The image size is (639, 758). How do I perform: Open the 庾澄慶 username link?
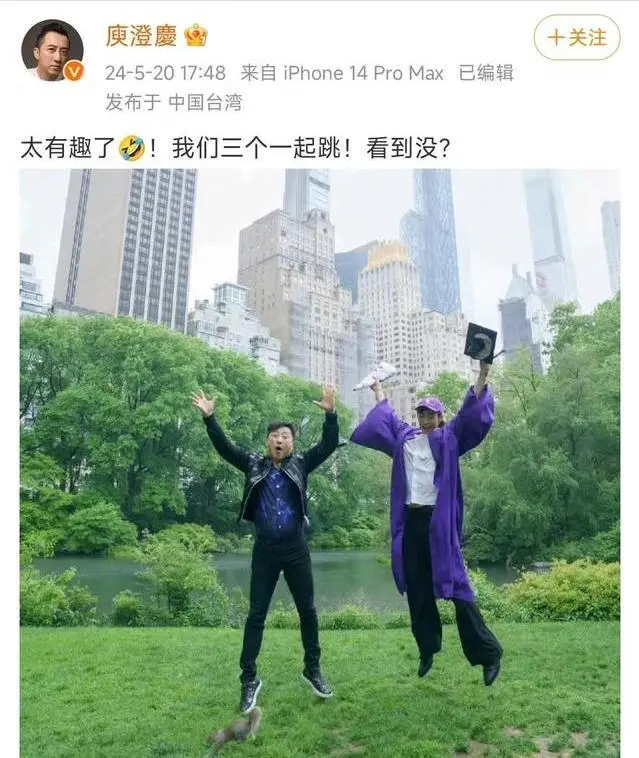(x=141, y=37)
